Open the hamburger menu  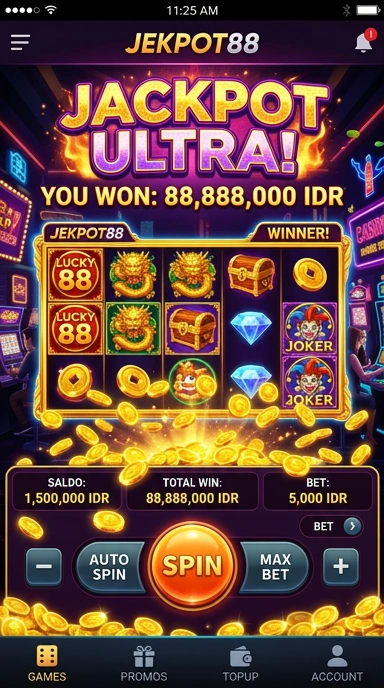(x=20, y=43)
